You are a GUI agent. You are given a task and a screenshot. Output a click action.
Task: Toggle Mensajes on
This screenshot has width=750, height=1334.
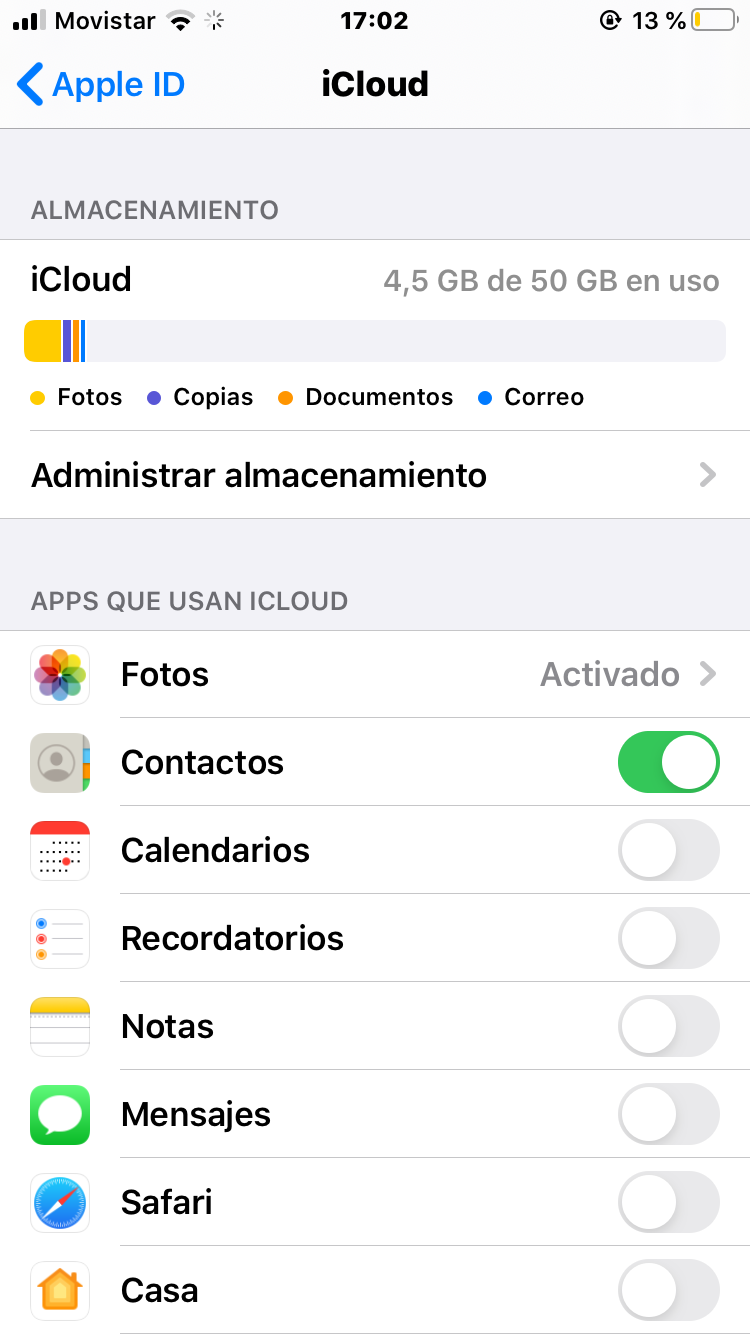tap(668, 1114)
